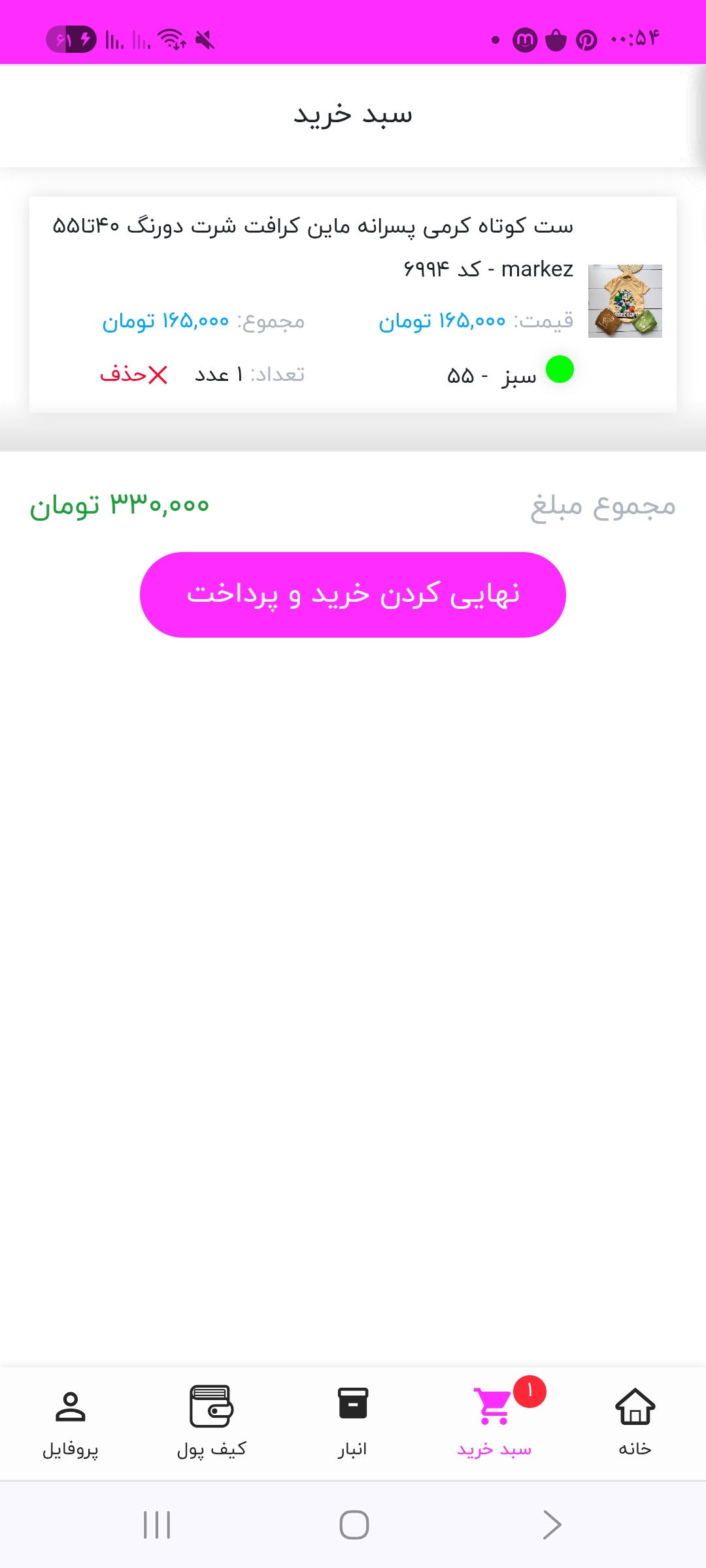Select the سبد خرید cart tab
The height and width of the screenshot is (1568, 706).
495,1422
